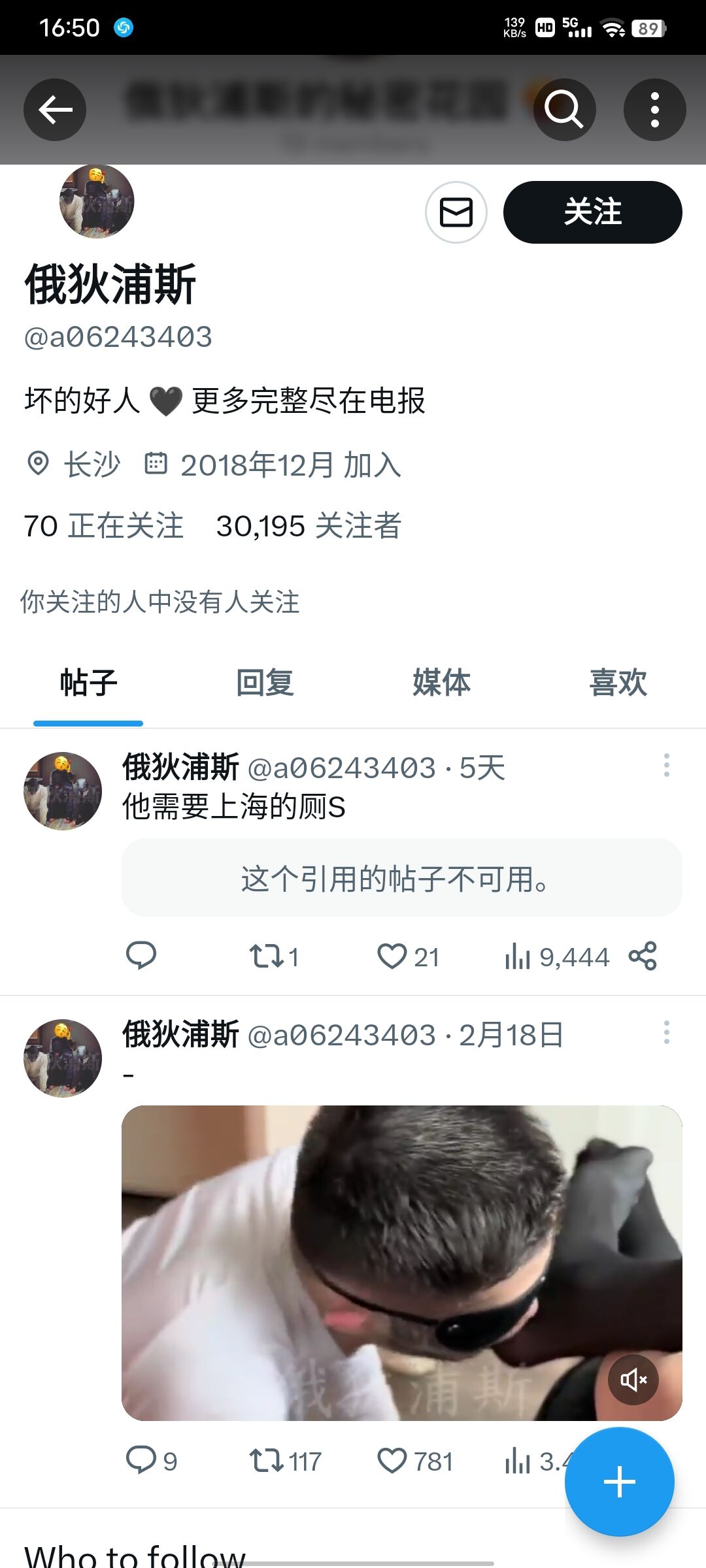Go back using the top-left arrow
Viewport: 706px width, 1568px height.
pyautogui.click(x=55, y=110)
